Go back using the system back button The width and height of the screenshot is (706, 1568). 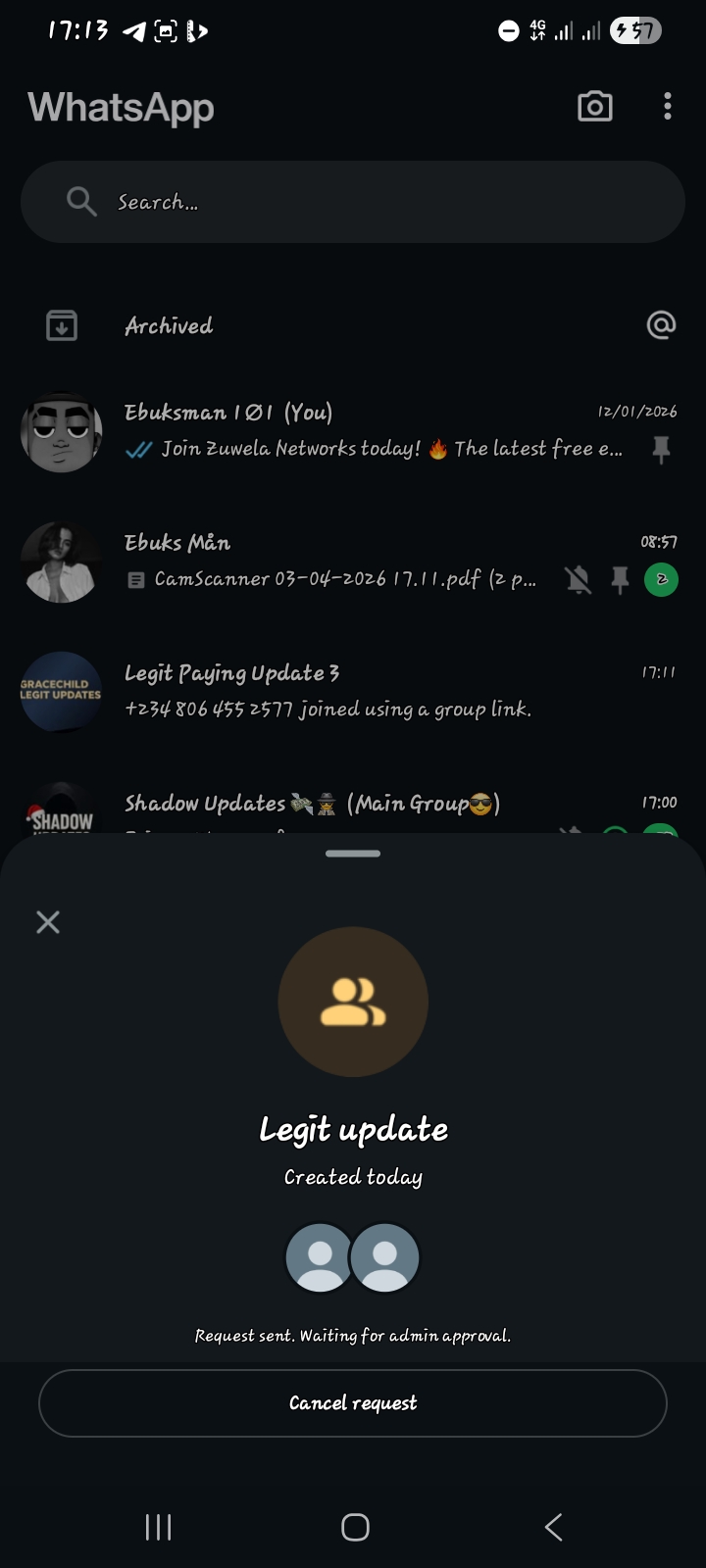coord(553,1527)
